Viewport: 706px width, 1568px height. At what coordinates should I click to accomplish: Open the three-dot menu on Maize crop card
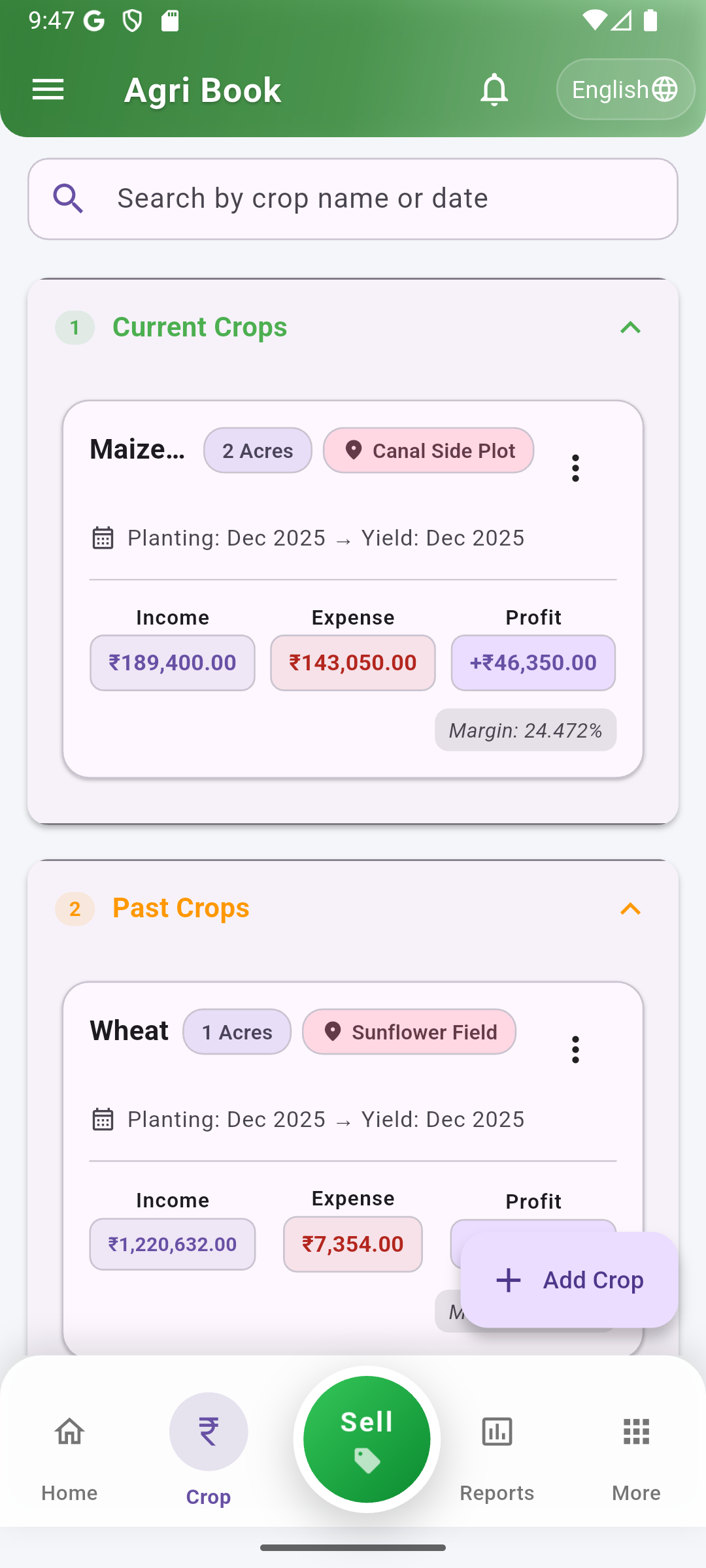(x=576, y=468)
